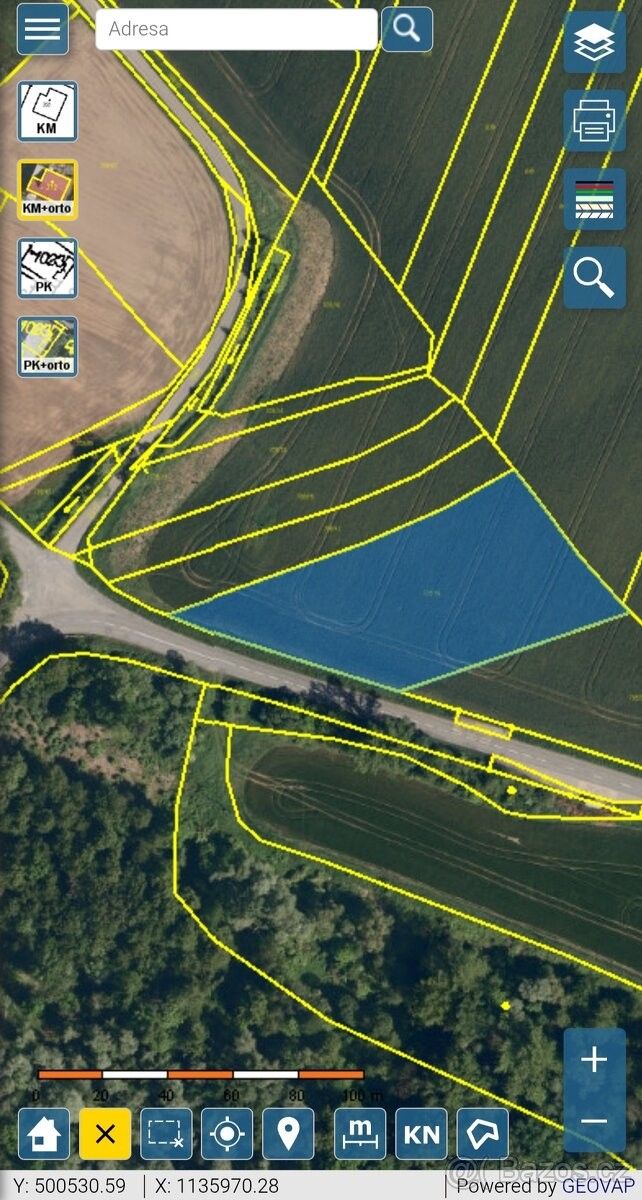Switch to the PK map layer
Image resolution: width=642 pixels, height=1200 pixels.
[x=47, y=268]
